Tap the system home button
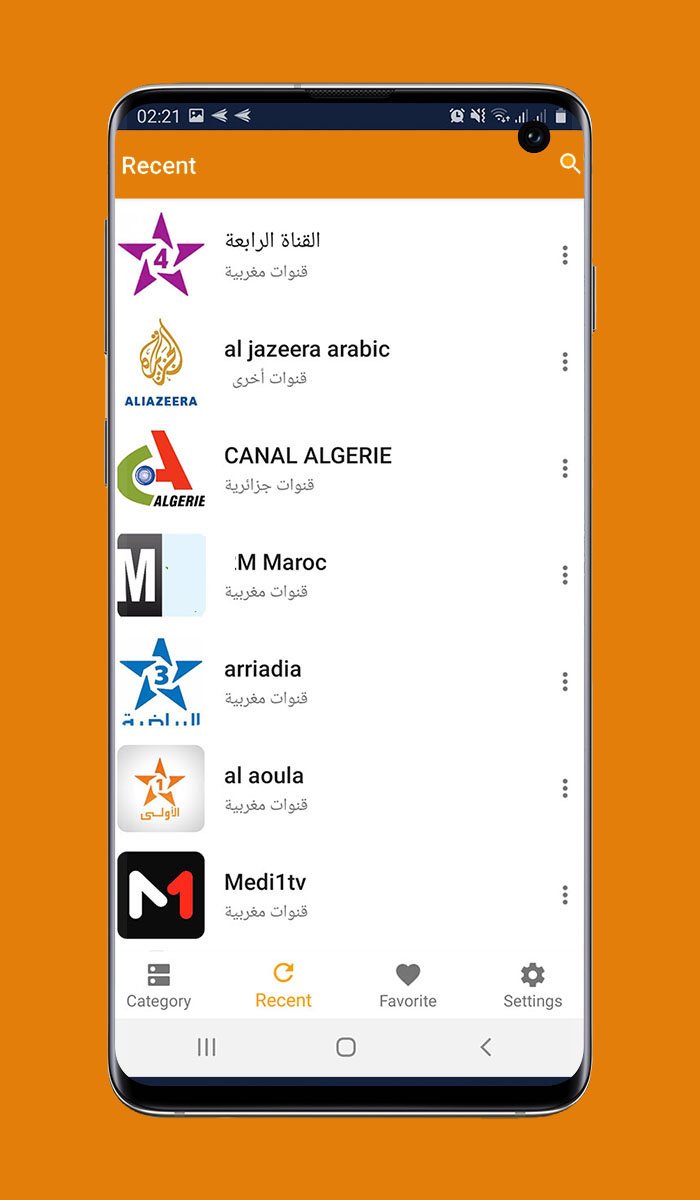 tap(346, 1047)
